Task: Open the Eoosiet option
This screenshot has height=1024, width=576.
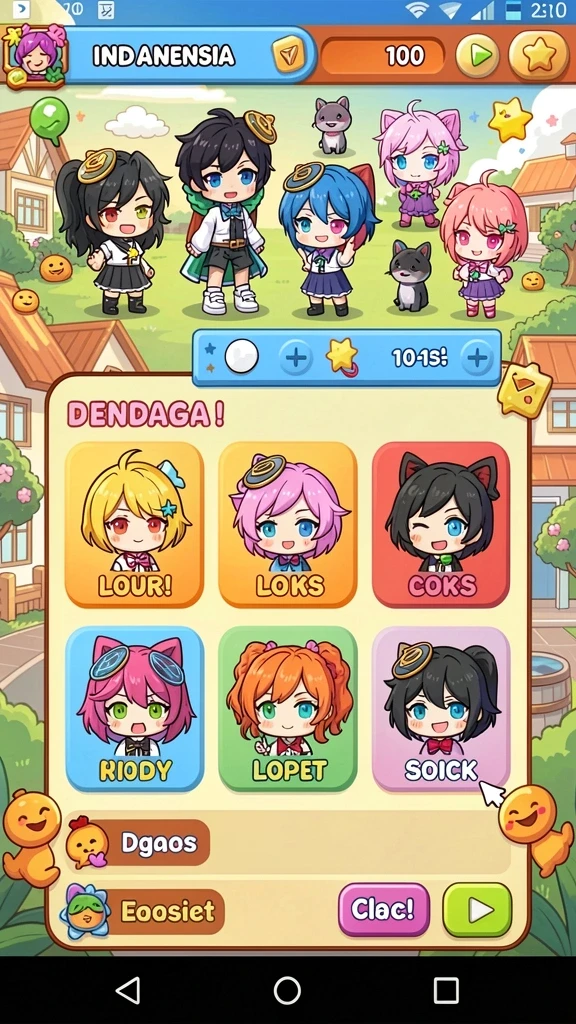Action: 142,911
